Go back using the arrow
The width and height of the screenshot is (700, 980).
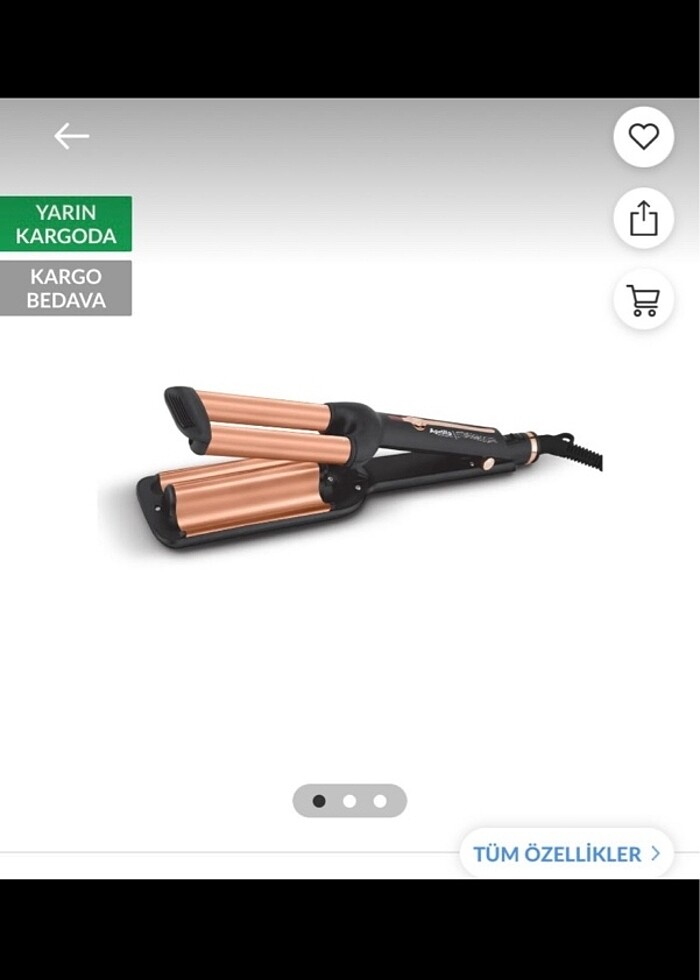coord(71,136)
